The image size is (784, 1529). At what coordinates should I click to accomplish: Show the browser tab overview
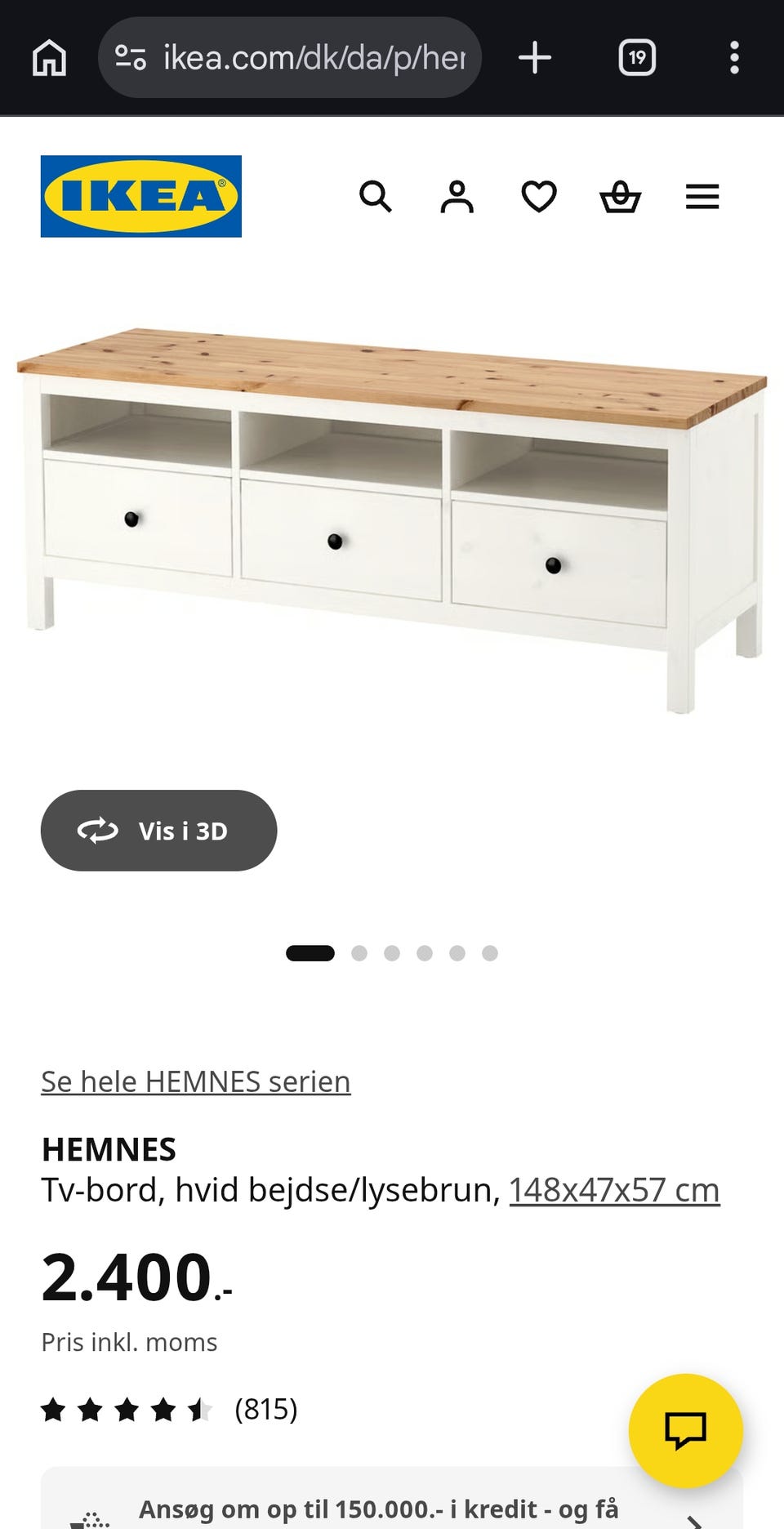tap(638, 57)
